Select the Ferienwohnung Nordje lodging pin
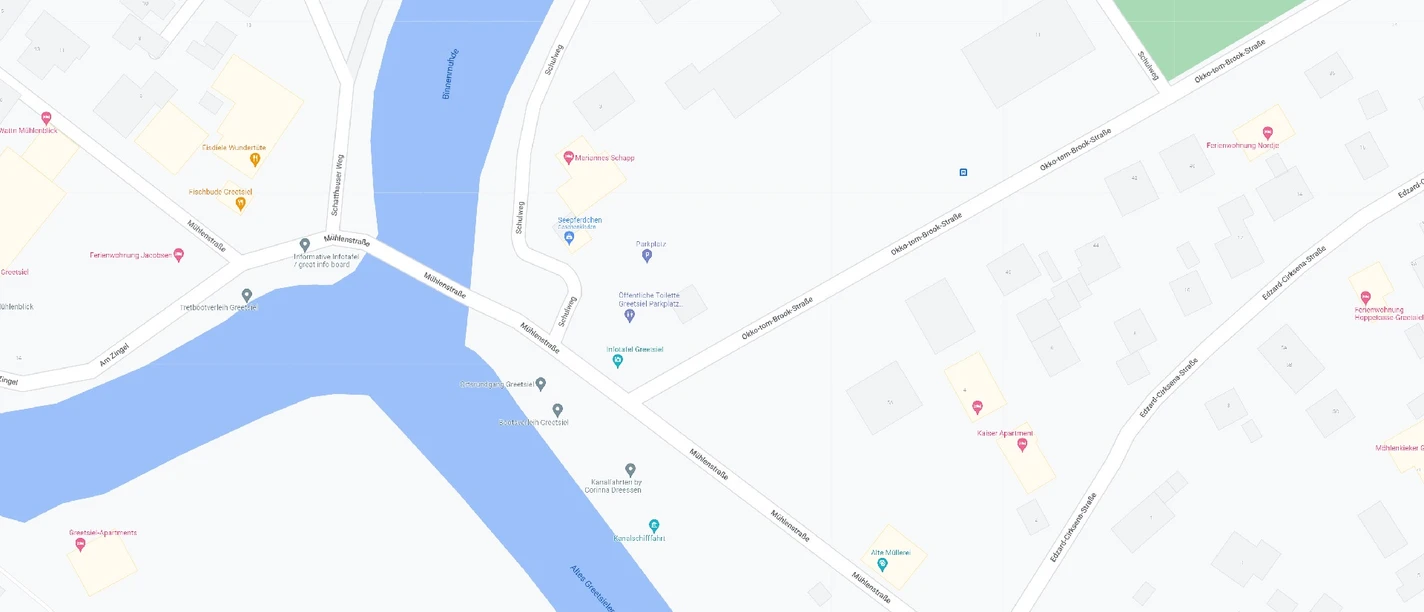 pos(1268,133)
